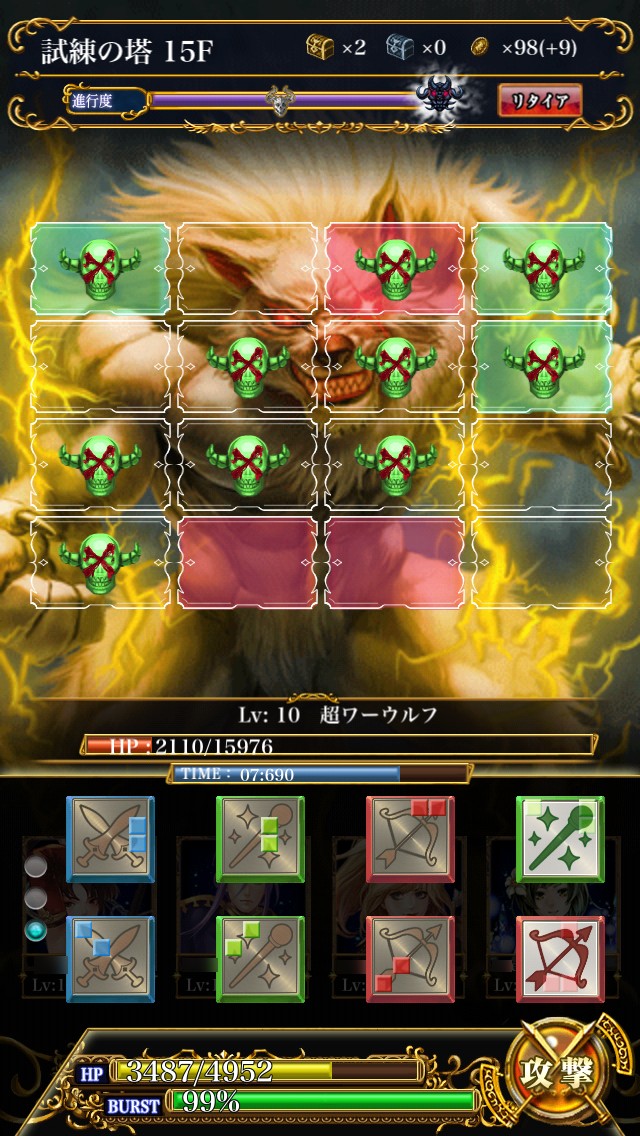This screenshot has width=640, height=1136.
Task: Choose green staff card with stacked center blocks
Action: 260,840
